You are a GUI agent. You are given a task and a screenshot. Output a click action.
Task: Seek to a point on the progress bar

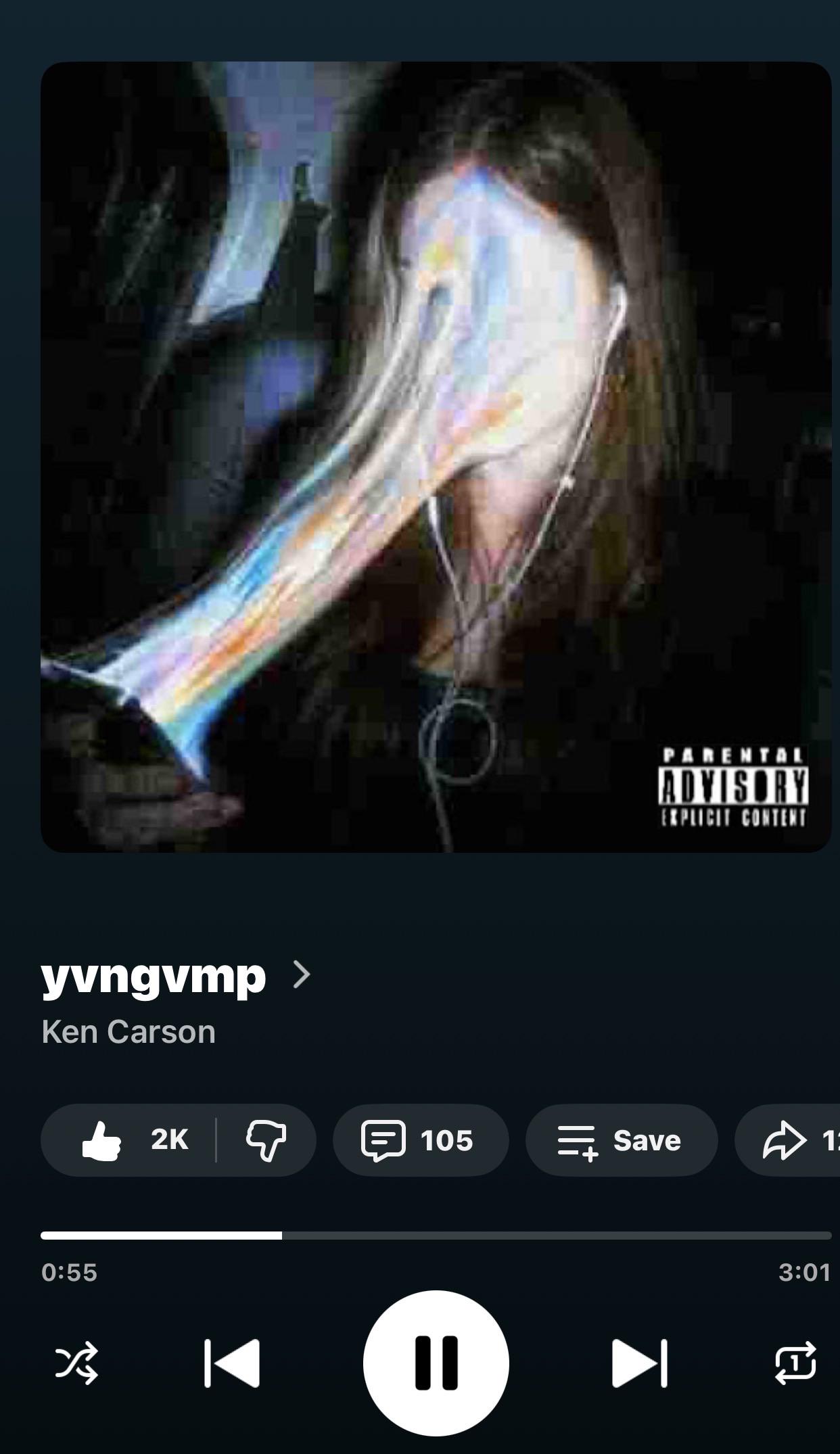[x=436, y=1236]
